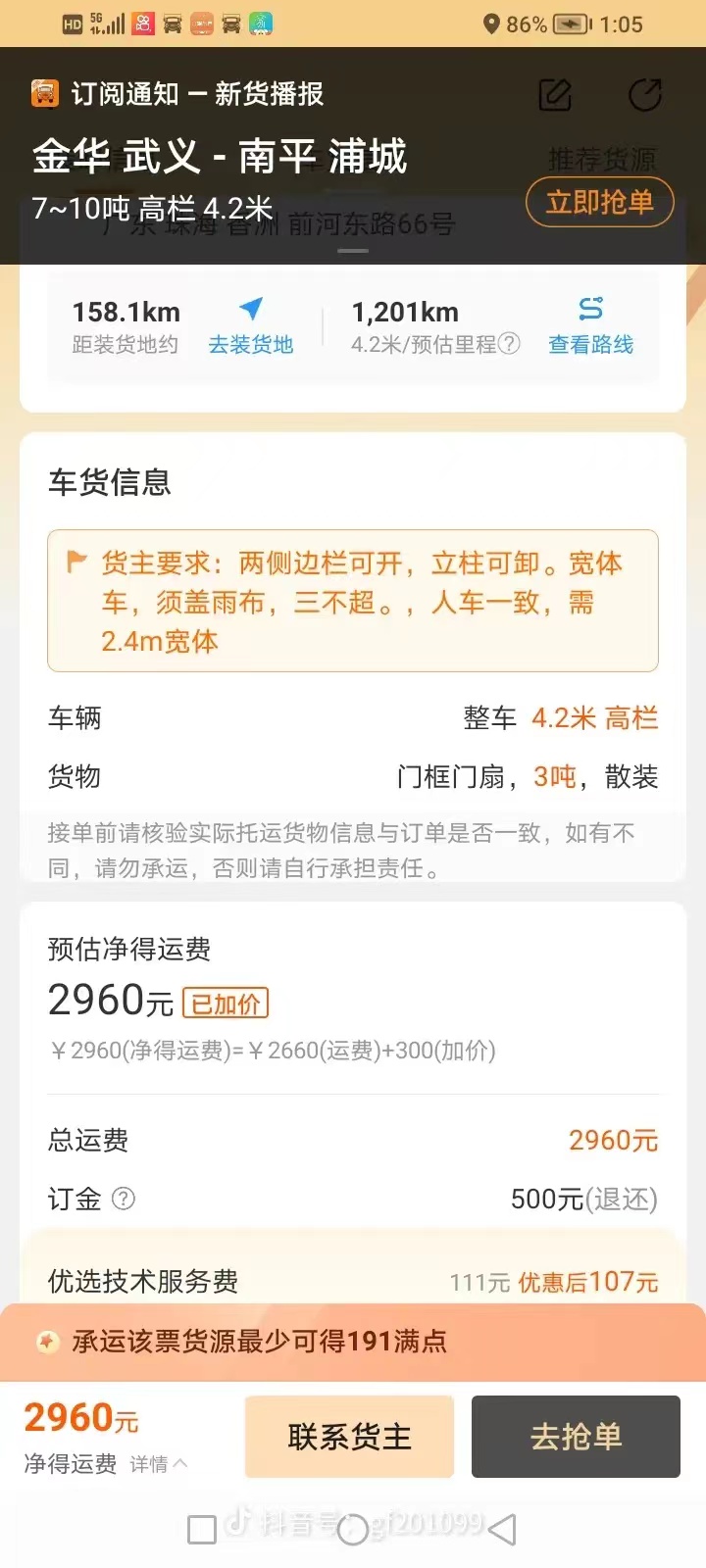The image size is (706, 1568).
Task: Tap the refresh icon in the header
Action: tap(644, 95)
